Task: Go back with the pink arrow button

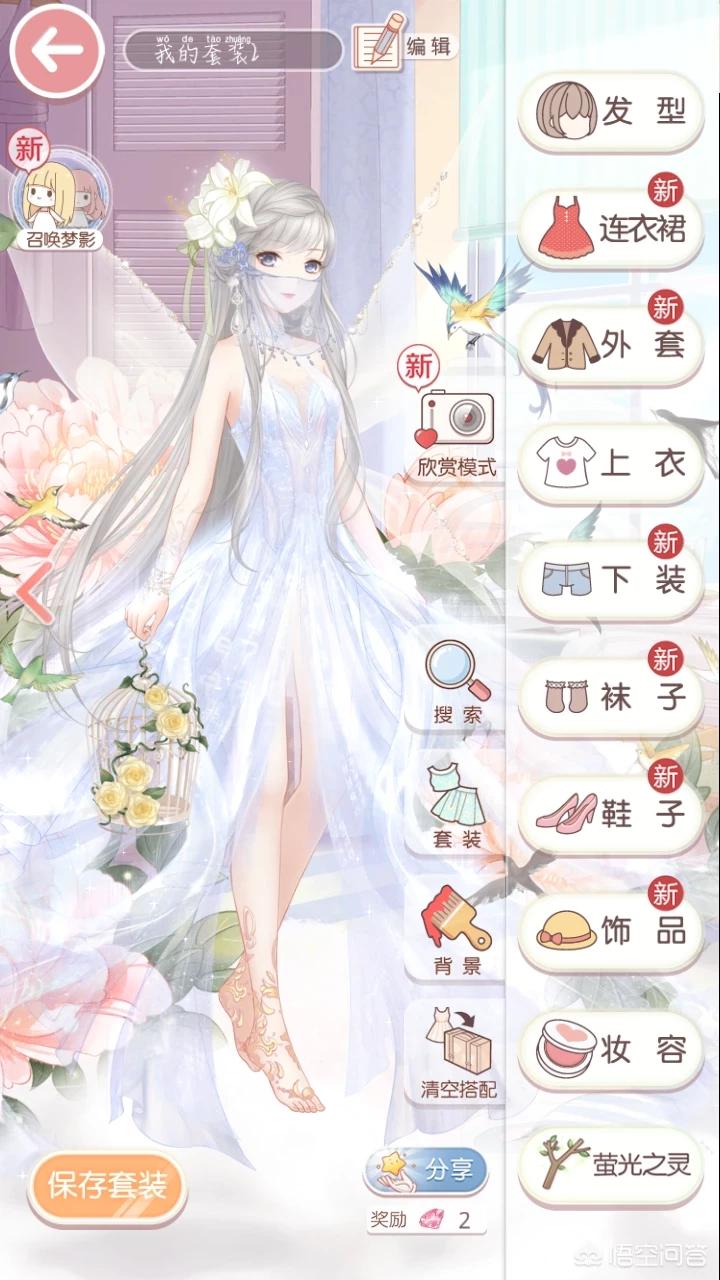Action: [x=57, y=50]
